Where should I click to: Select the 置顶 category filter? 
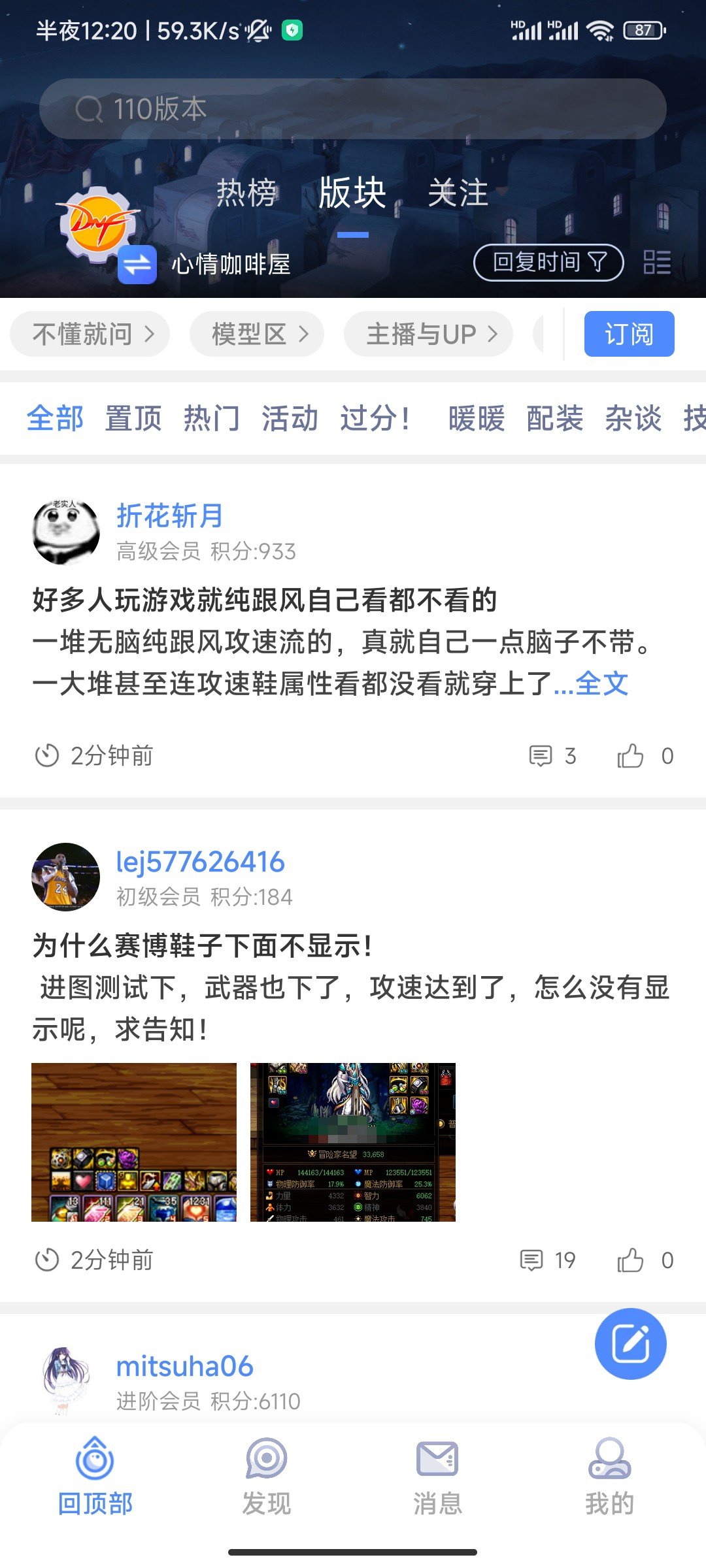pos(133,419)
